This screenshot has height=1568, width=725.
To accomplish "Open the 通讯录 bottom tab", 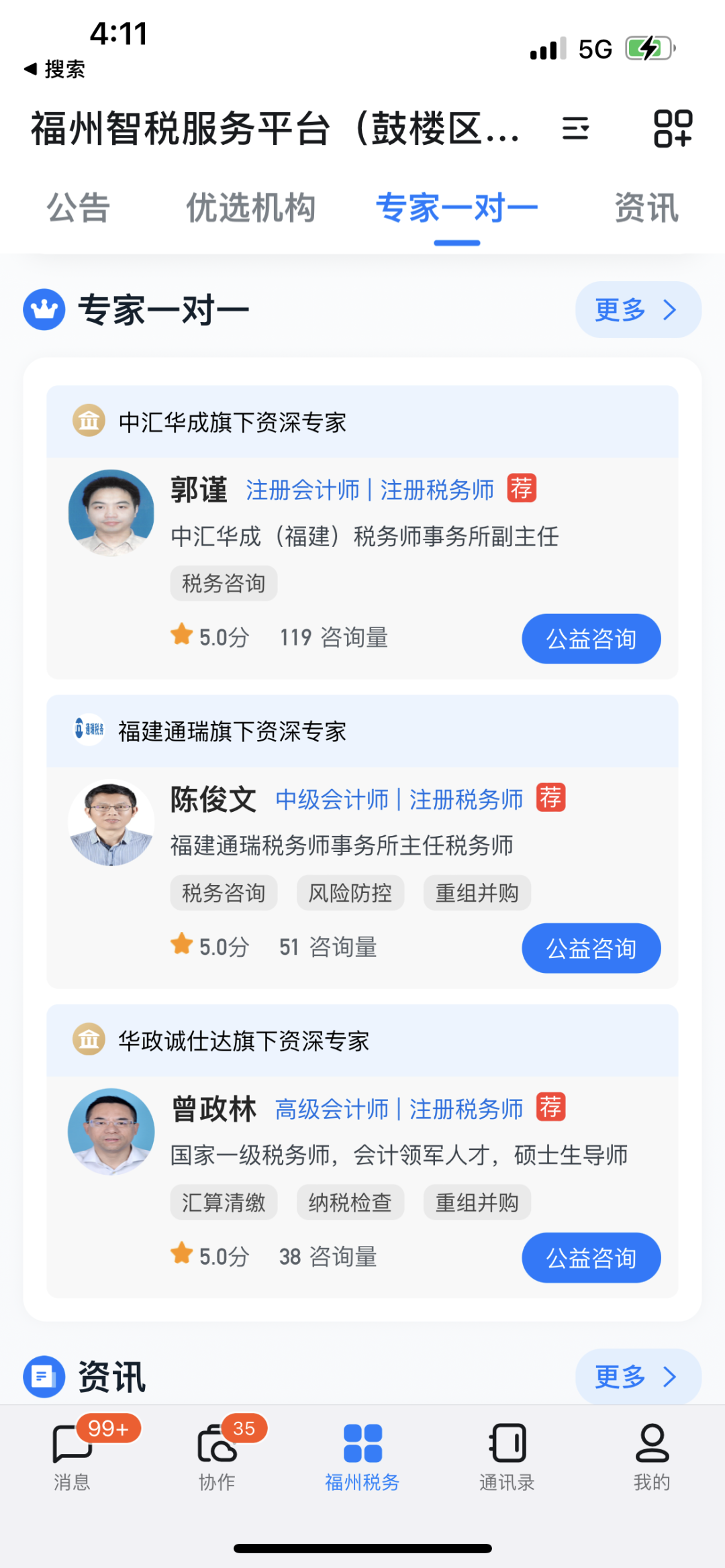I will coord(507,1457).
